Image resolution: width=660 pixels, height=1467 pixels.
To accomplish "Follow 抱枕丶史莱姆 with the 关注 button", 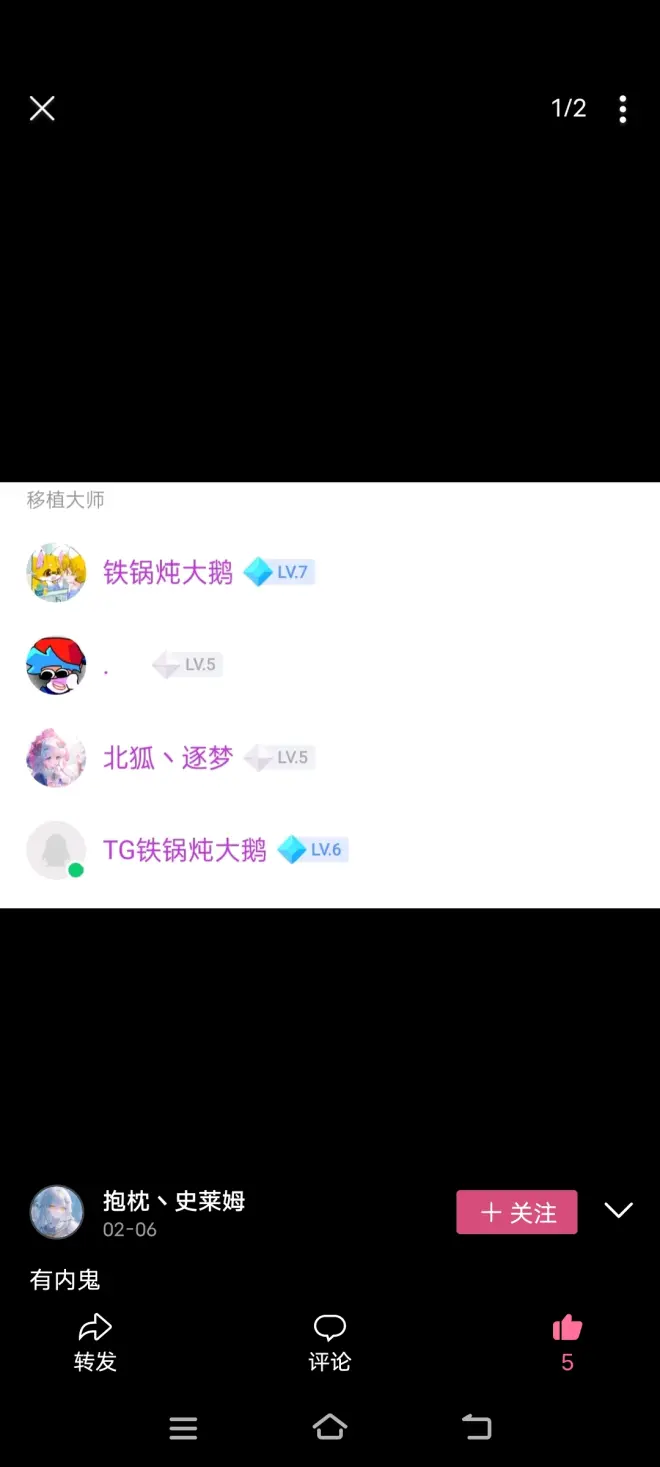I will pyautogui.click(x=516, y=1212).
